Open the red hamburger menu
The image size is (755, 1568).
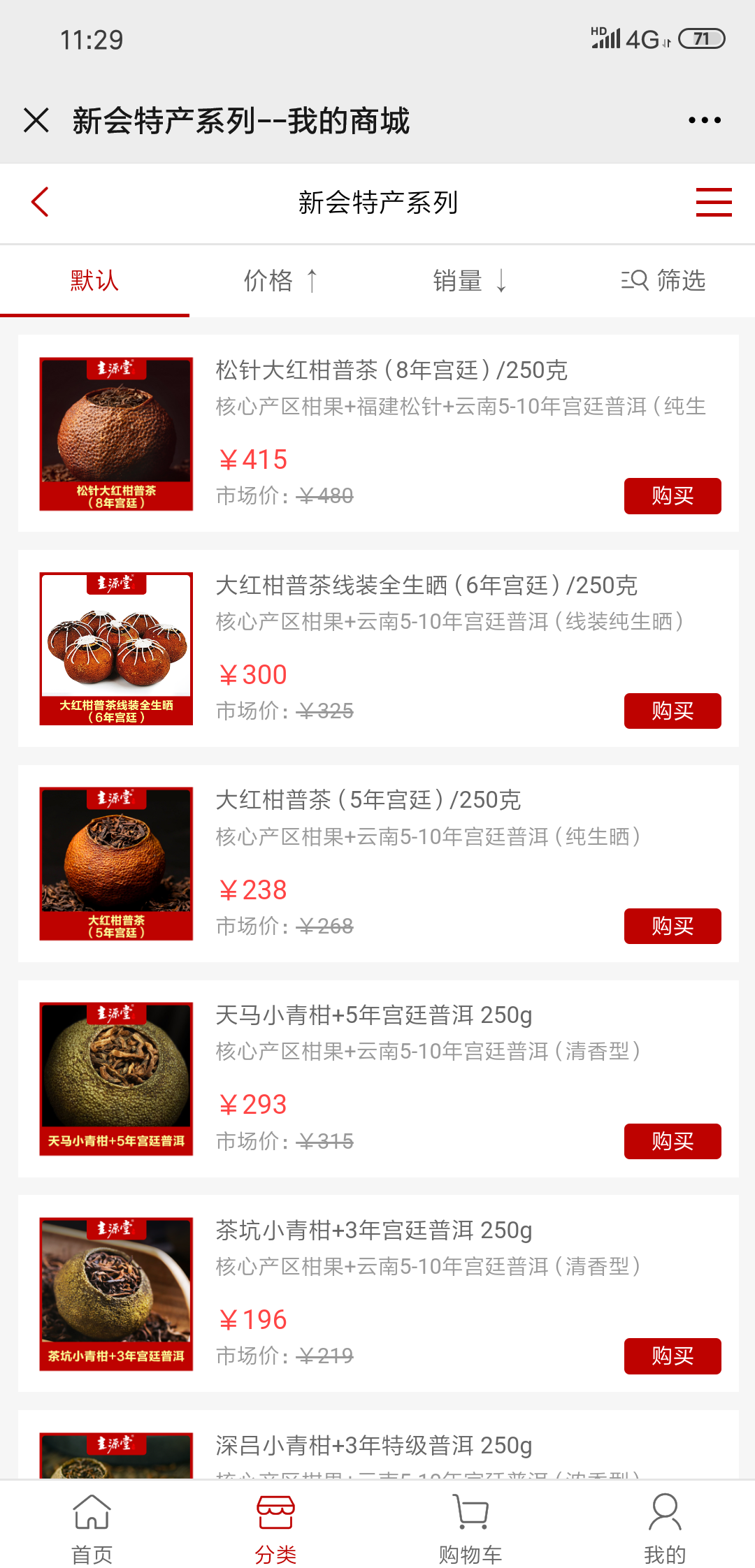pos(713,202)
